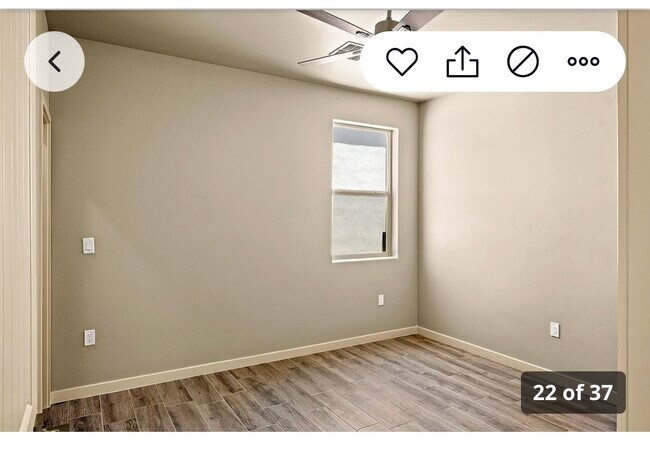Viewport: 650px width, 455px height.
Task: Go back using the back arrow
Action: pos(54,62)
